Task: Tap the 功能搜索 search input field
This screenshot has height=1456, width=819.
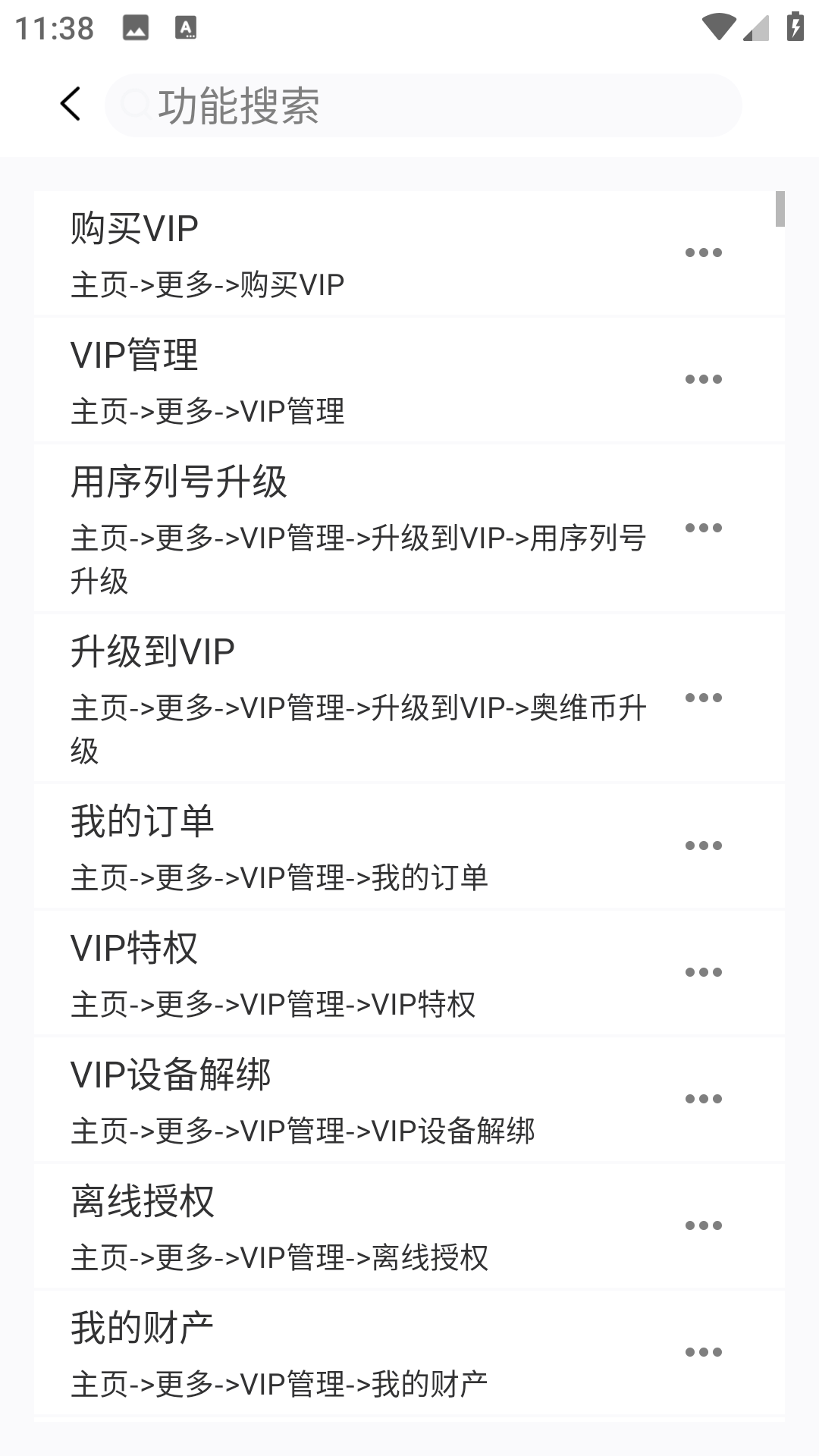Action: [425, 104]
